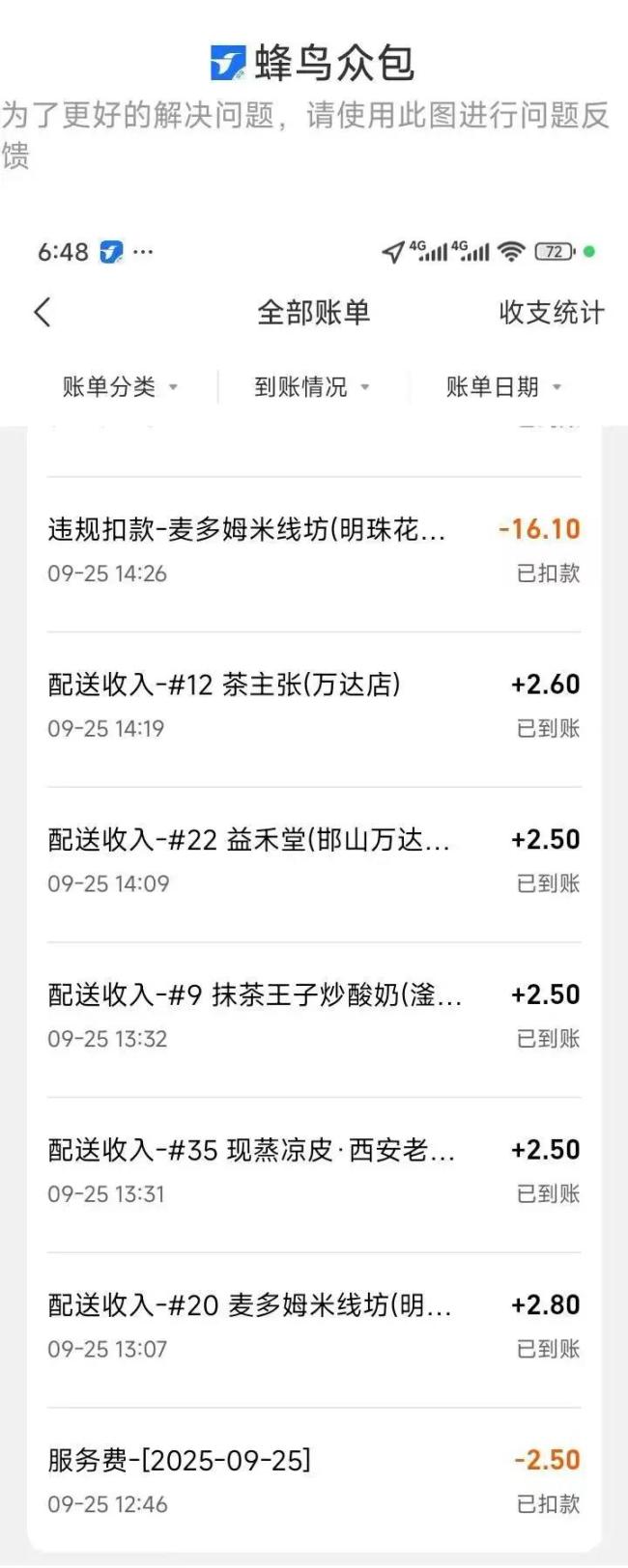Open the 违规扣款 -16.10 bill entry
The width and height of the screenshot is (628, 1568).
click(x=313, y=550)
